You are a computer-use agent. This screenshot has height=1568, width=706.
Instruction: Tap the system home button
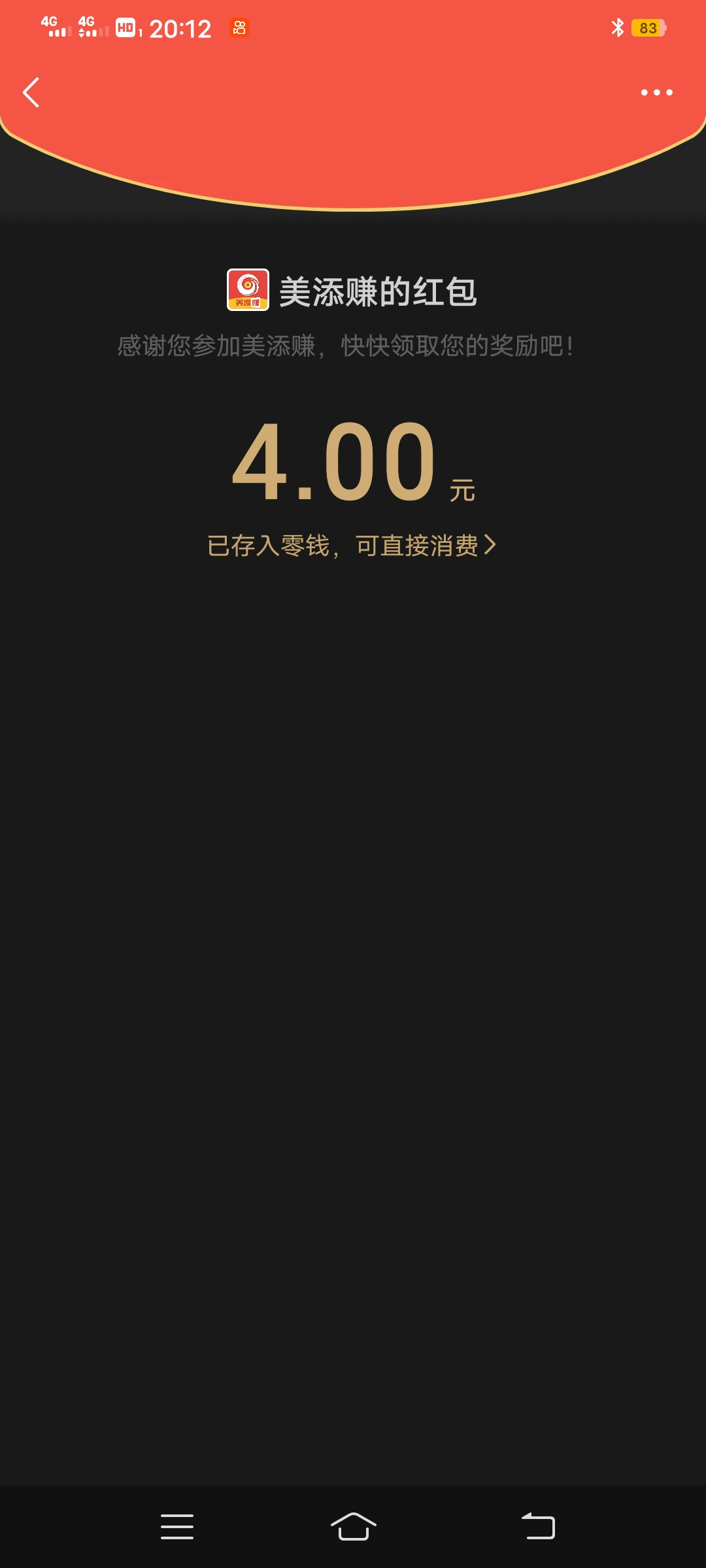coord(353,1526)
